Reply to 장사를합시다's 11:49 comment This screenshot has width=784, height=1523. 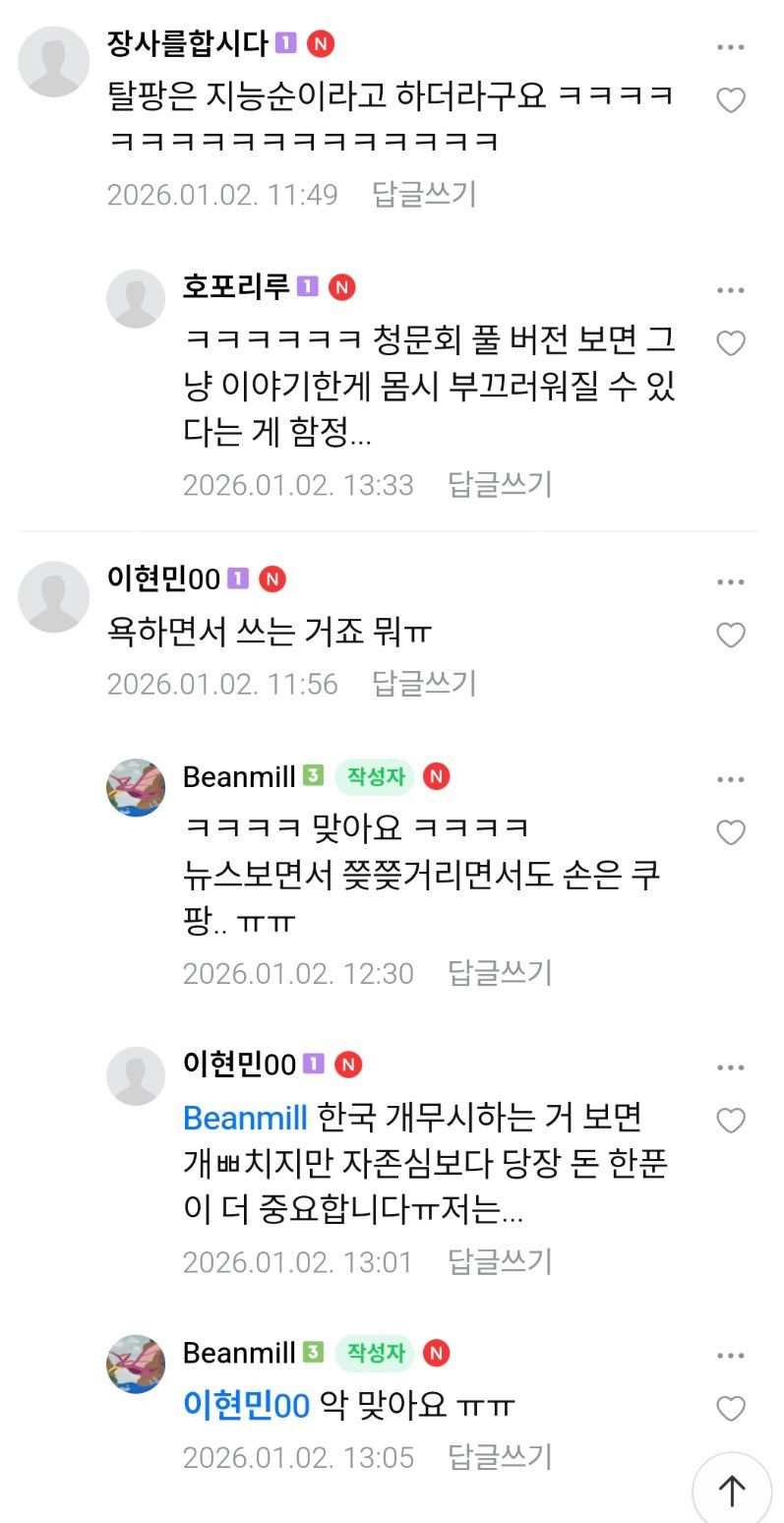(424, 194)
